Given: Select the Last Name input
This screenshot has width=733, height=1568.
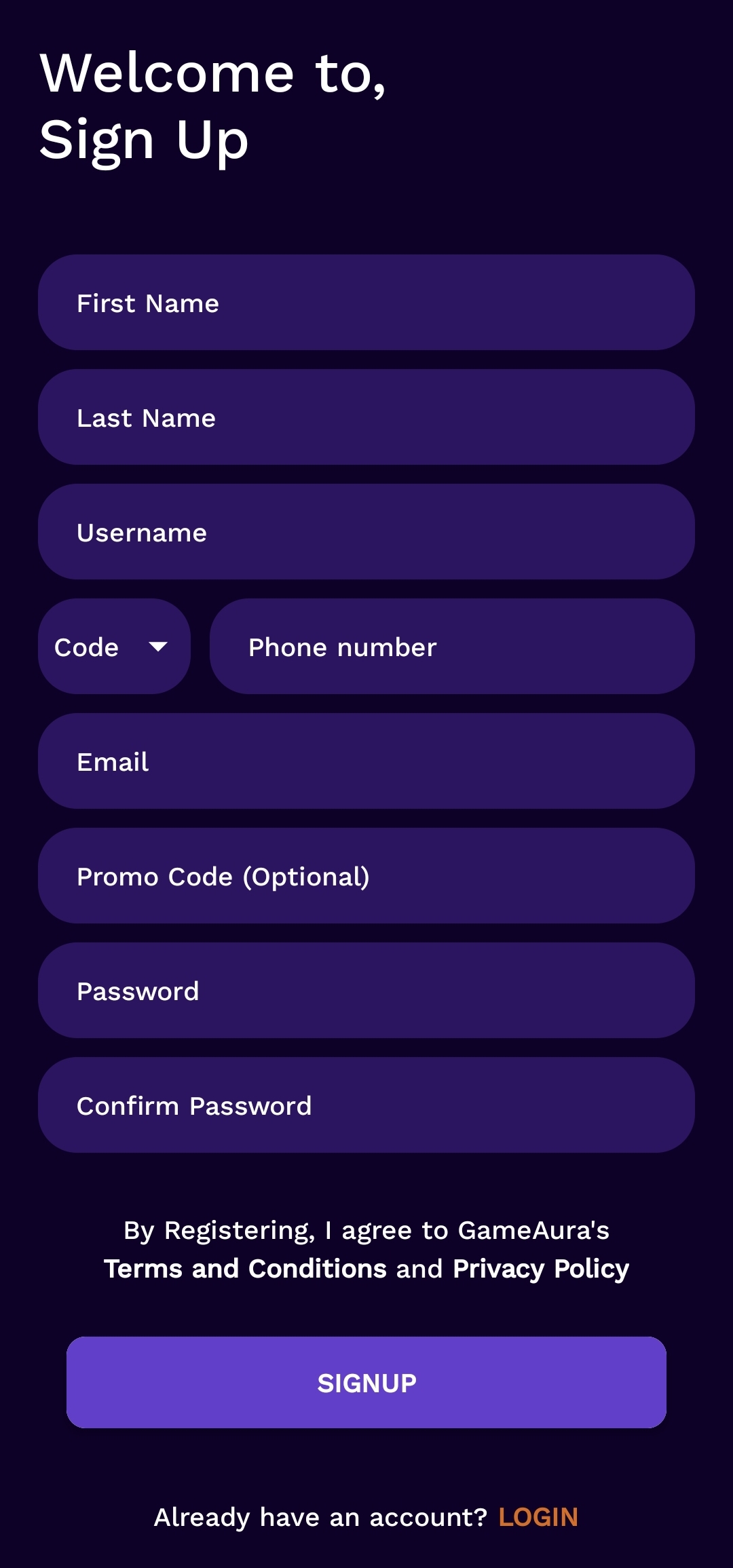Looking at the screenshot, I should click(x=366, y=417).
